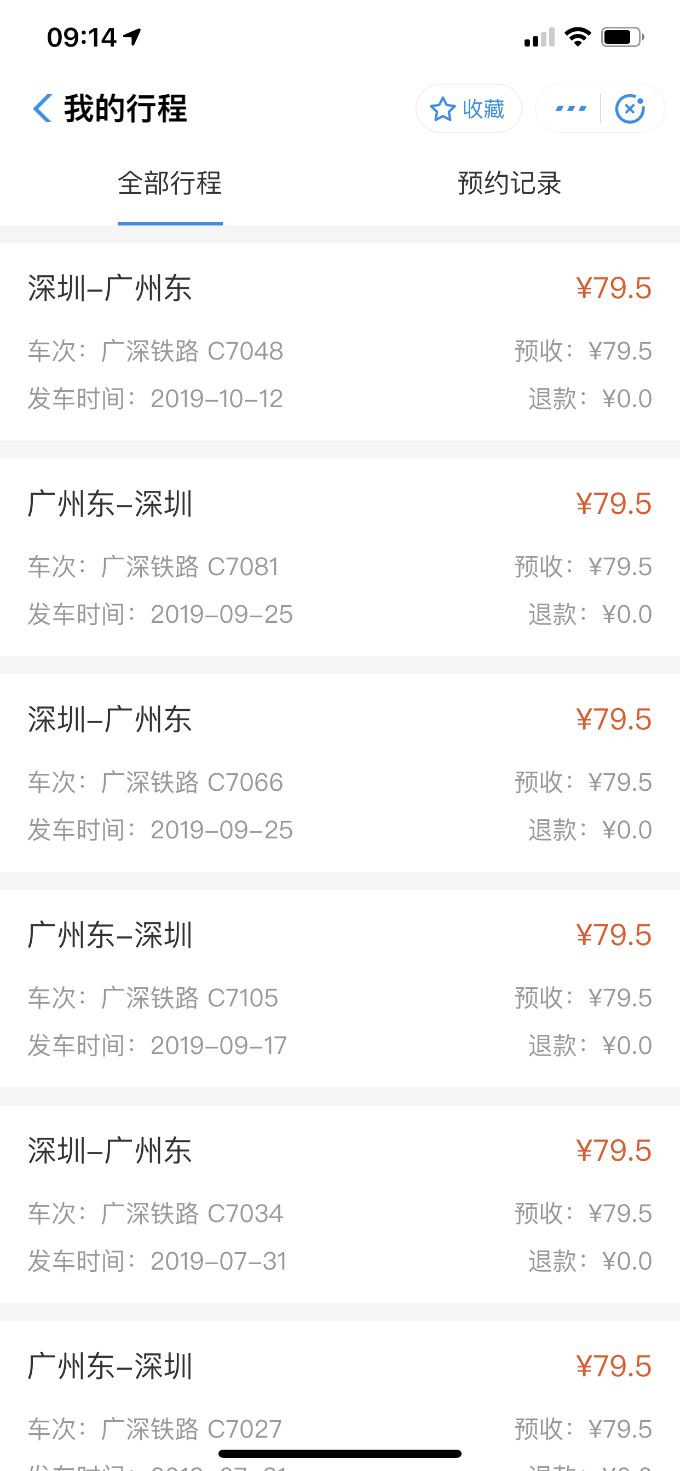Open the three-dot more menu
680x1471 pixels.
tap(570, 109)
